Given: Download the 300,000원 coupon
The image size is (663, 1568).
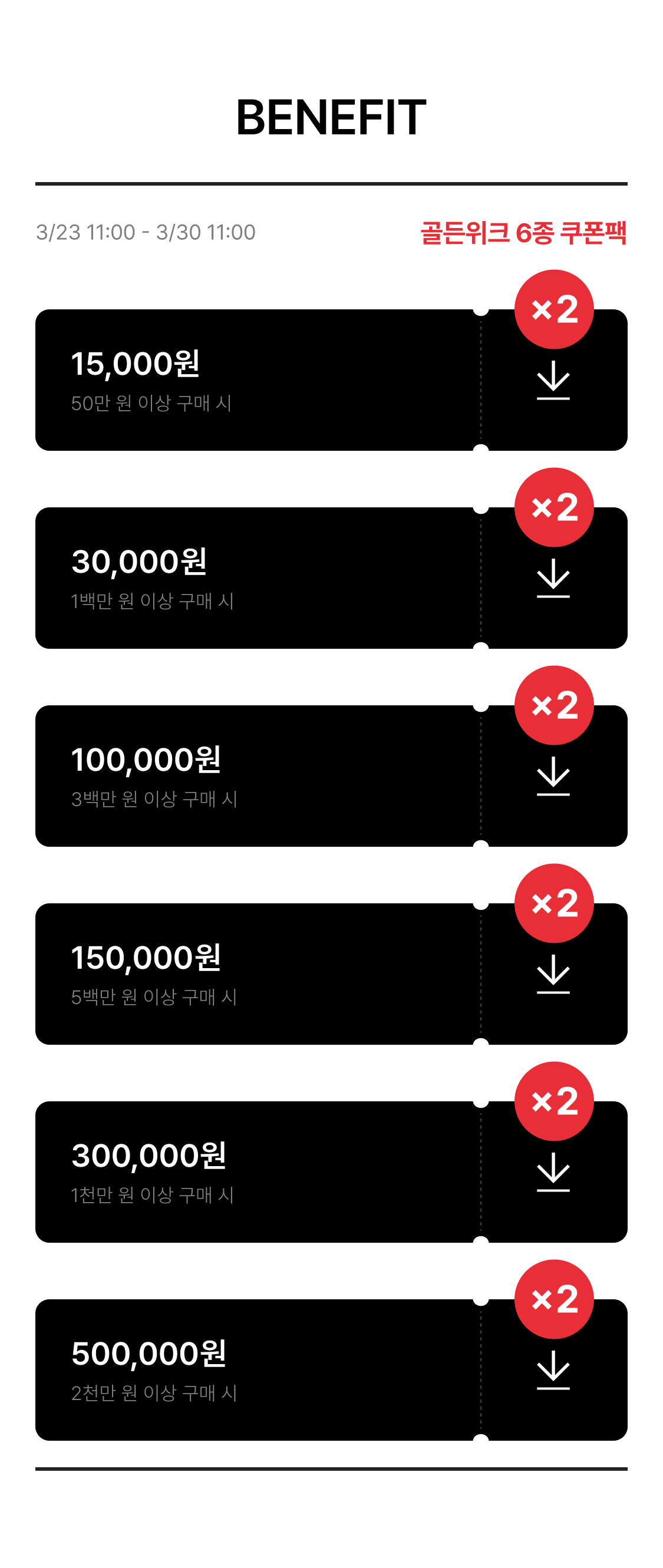Looking at the screenshot, I should pos(553,1173).
